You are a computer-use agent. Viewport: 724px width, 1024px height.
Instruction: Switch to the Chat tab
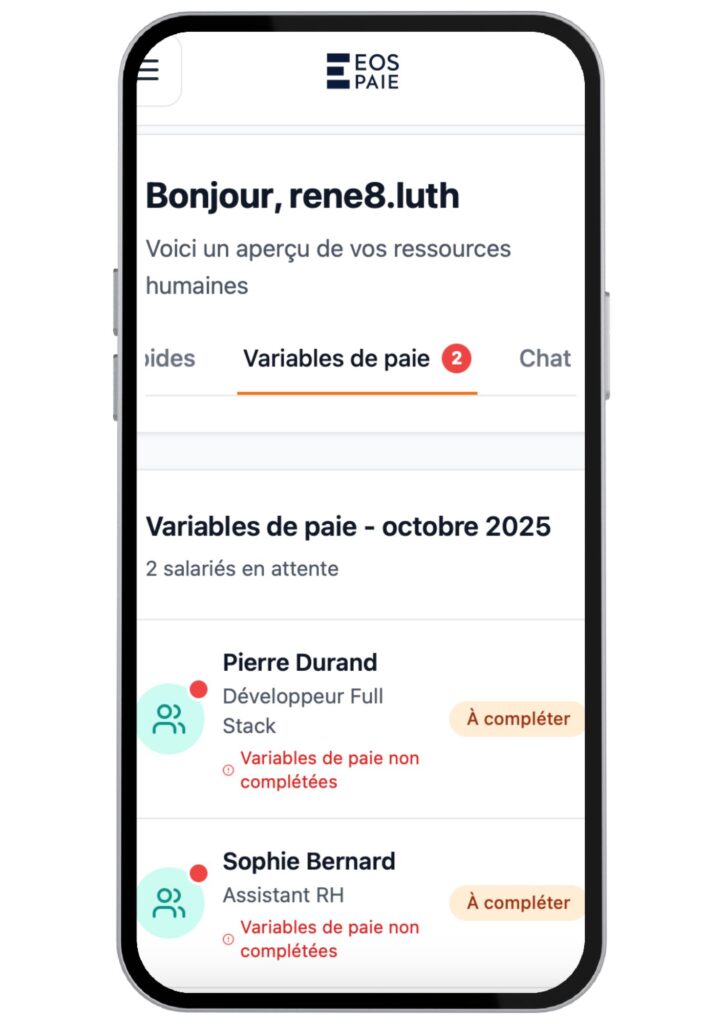(x=545, y=359)
